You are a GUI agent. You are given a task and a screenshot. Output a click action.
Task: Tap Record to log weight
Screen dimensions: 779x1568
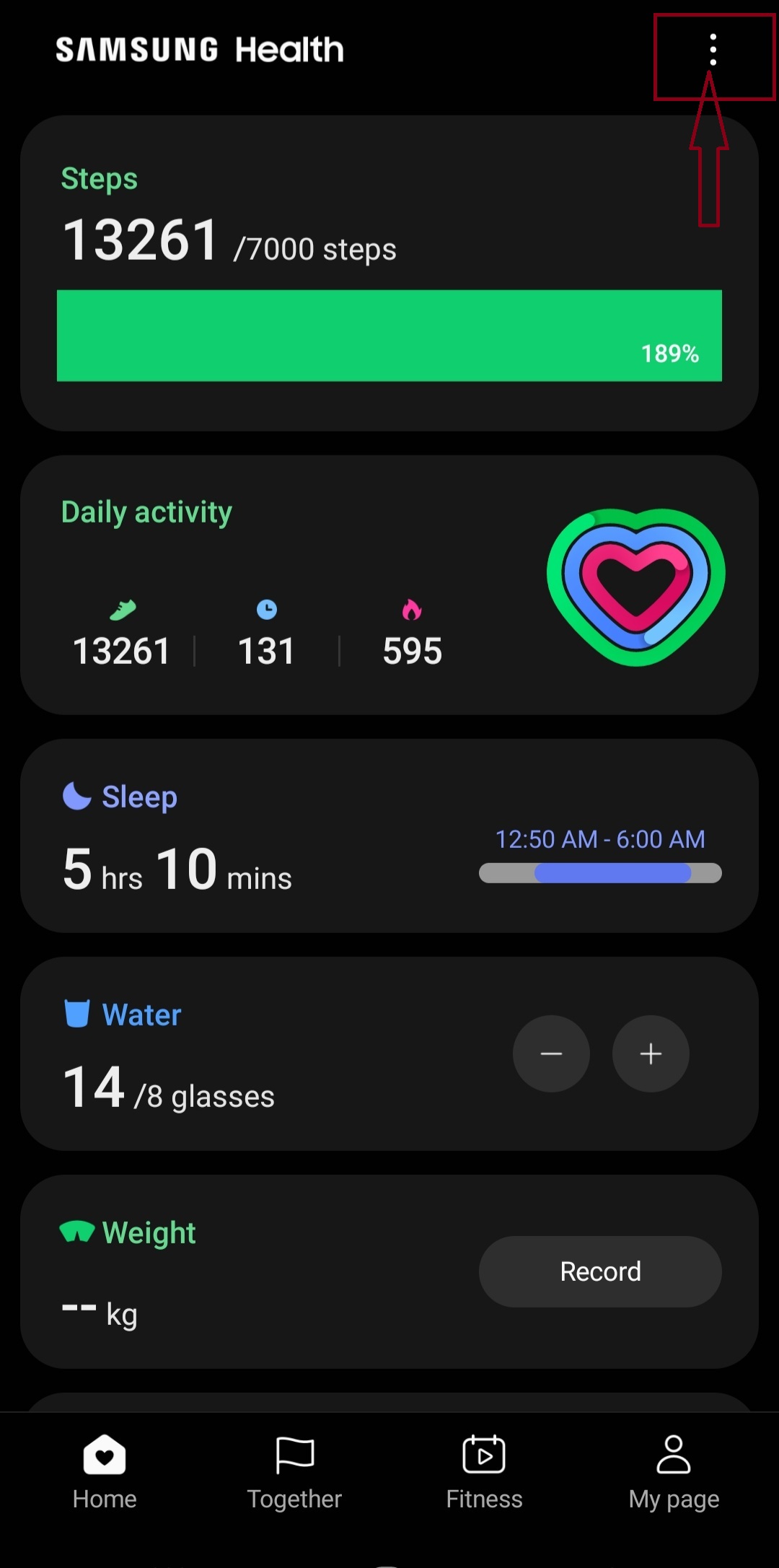click(600, 1271)
